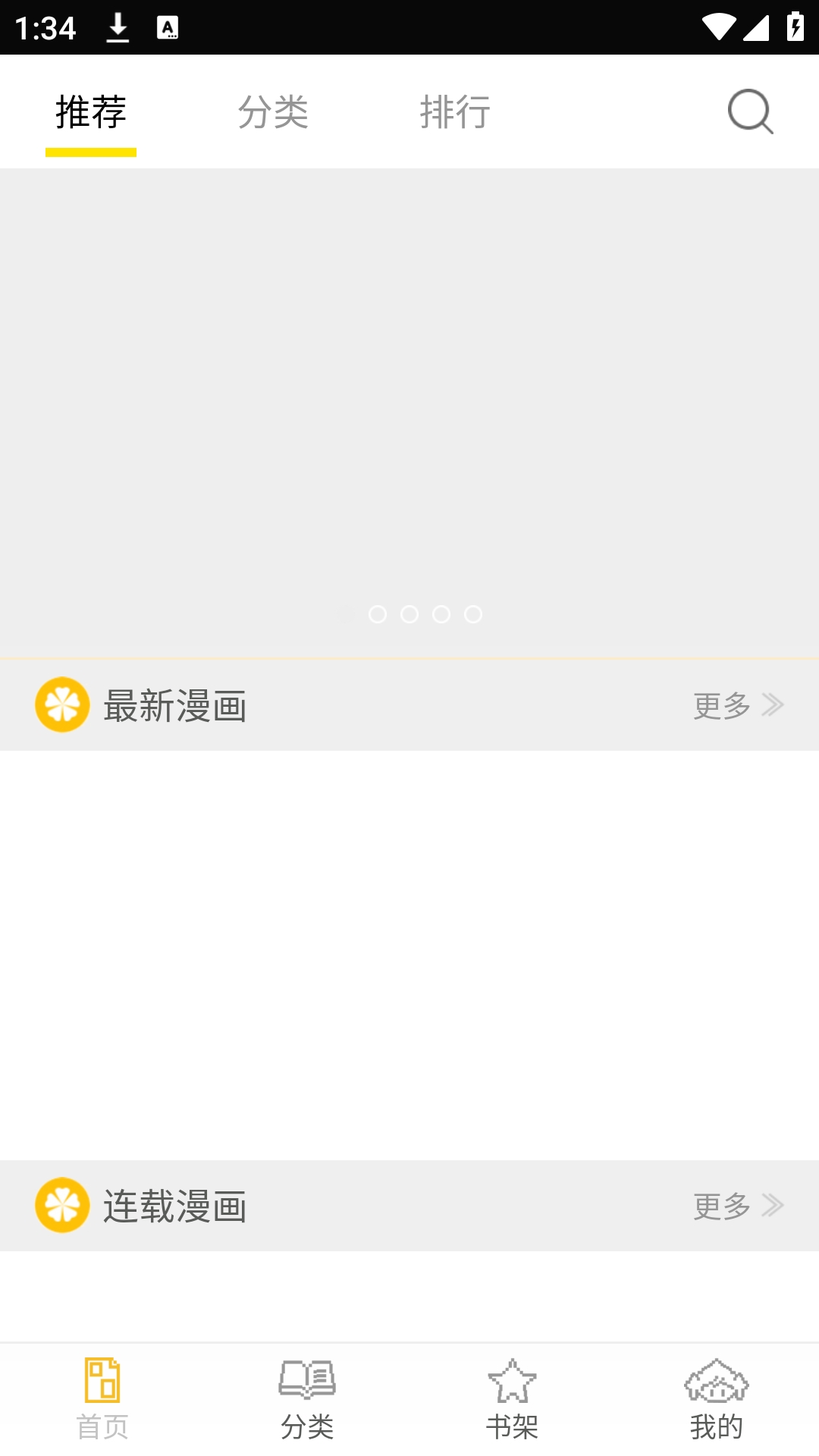This screenshot has height=1456, width=819.
Task: Open 分类 in bottom navigation
Action: point(307,1400)
